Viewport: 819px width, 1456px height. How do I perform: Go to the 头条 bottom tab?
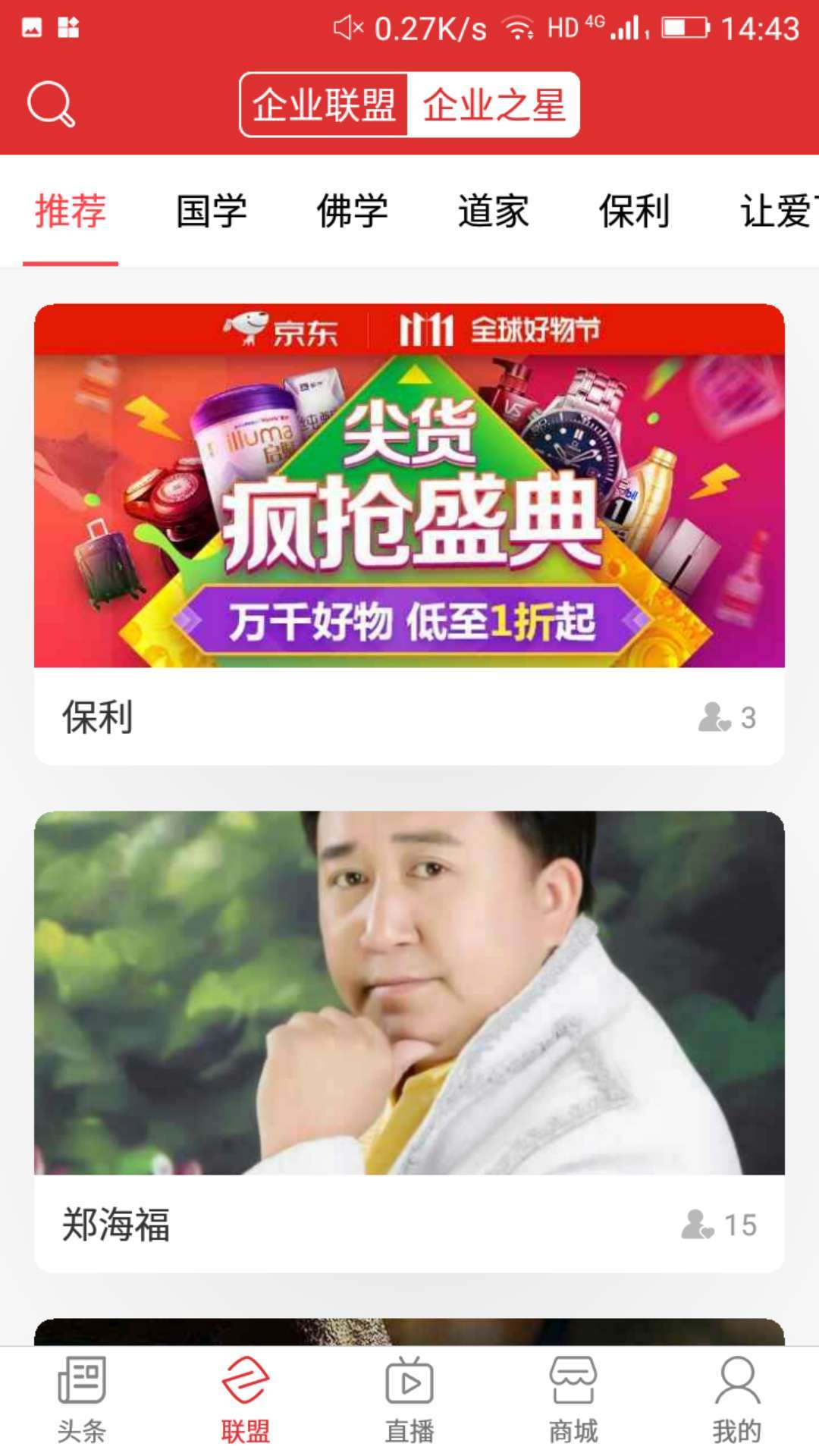point(82,1400)
